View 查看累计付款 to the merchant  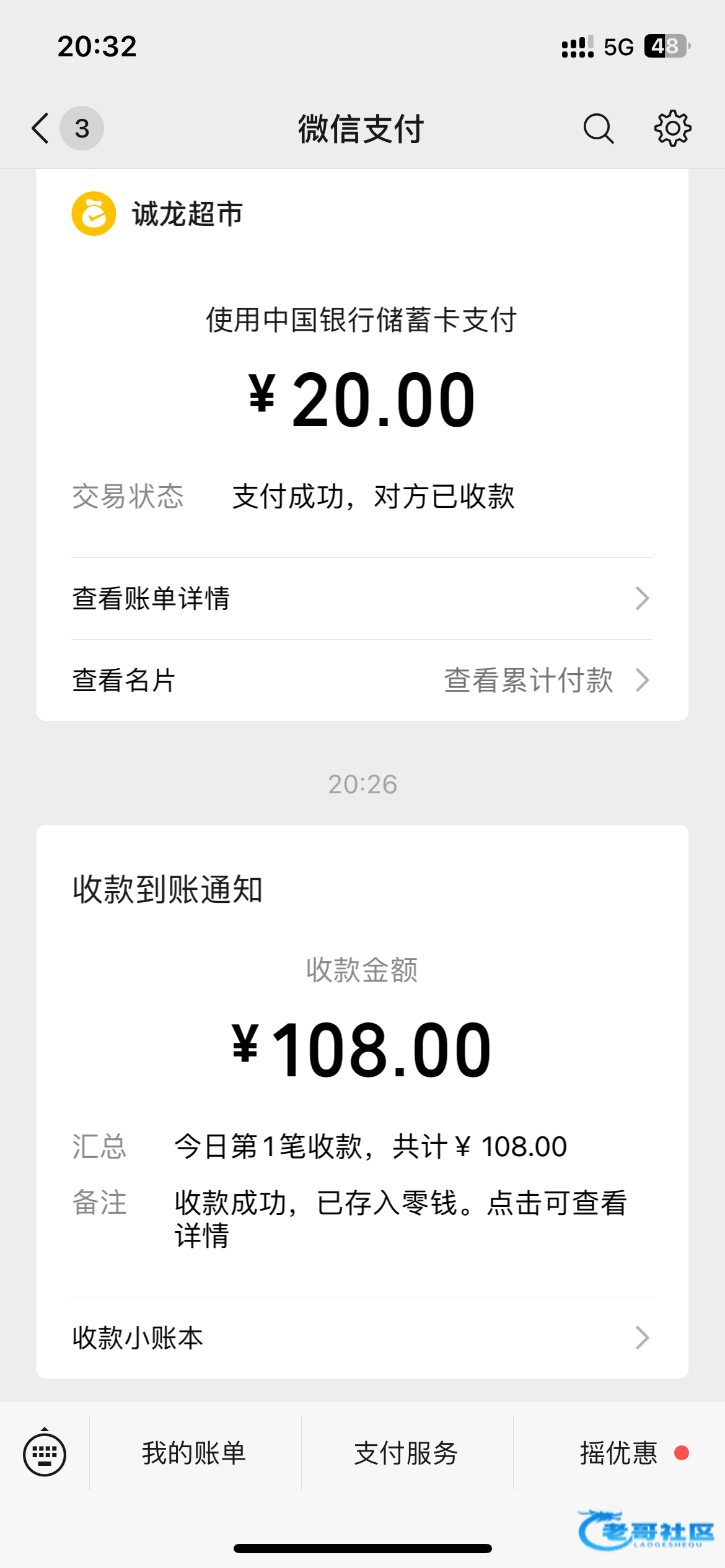(x=546, y=680)
